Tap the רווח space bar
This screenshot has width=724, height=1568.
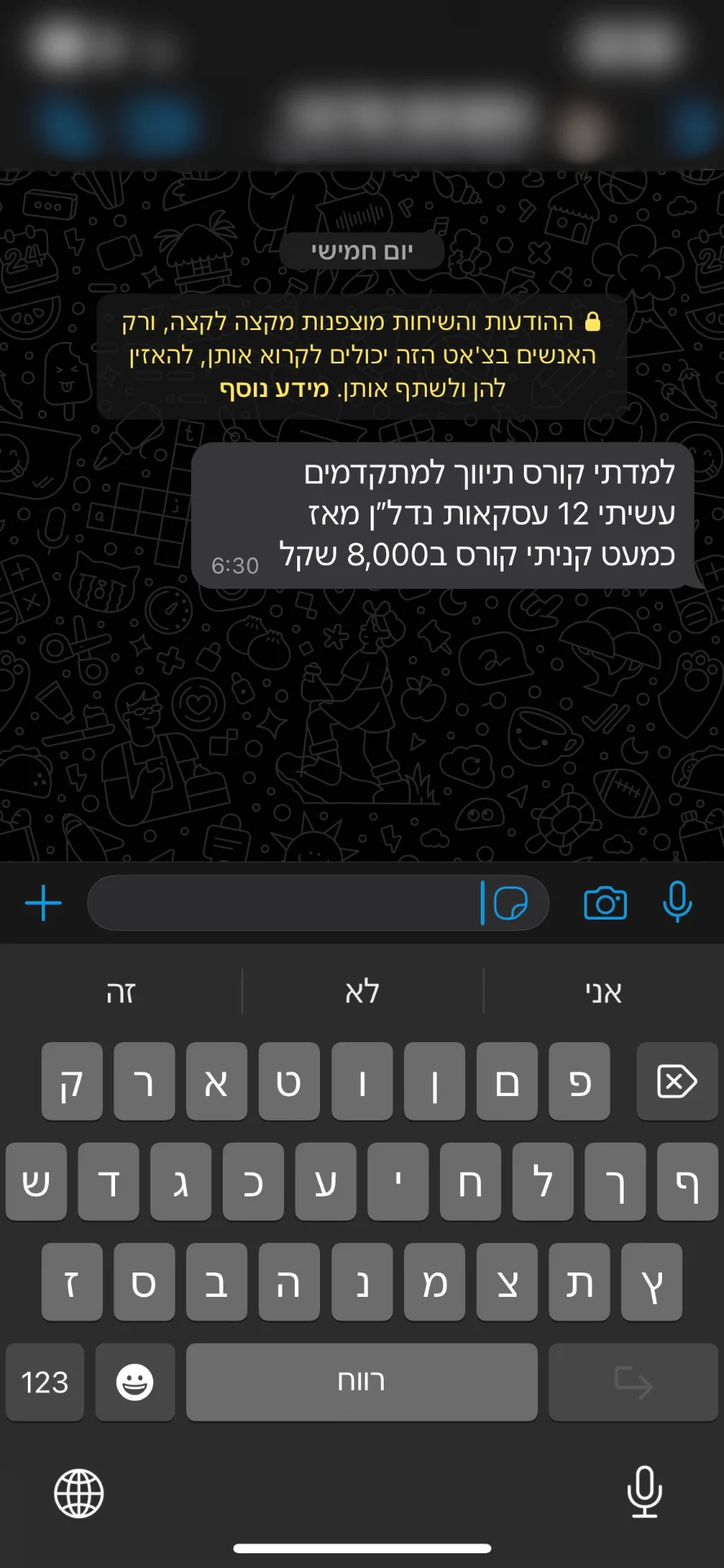(362, 1383)
